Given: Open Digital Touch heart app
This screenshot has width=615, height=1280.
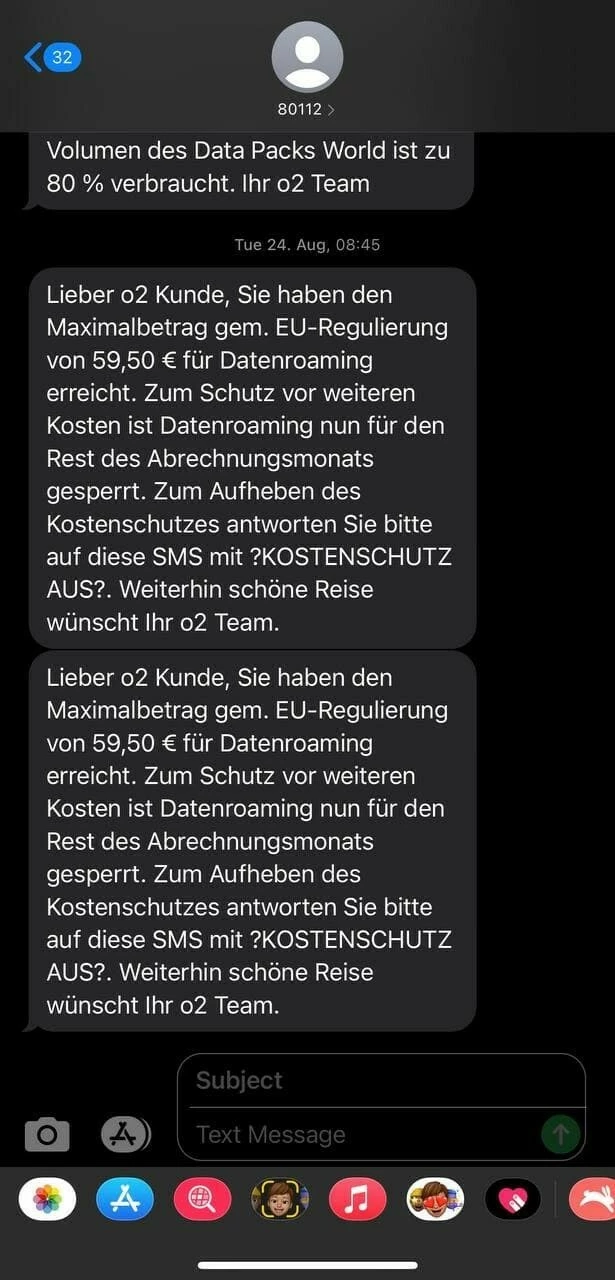Looking at the screenshot, I should click(513, 1199).
